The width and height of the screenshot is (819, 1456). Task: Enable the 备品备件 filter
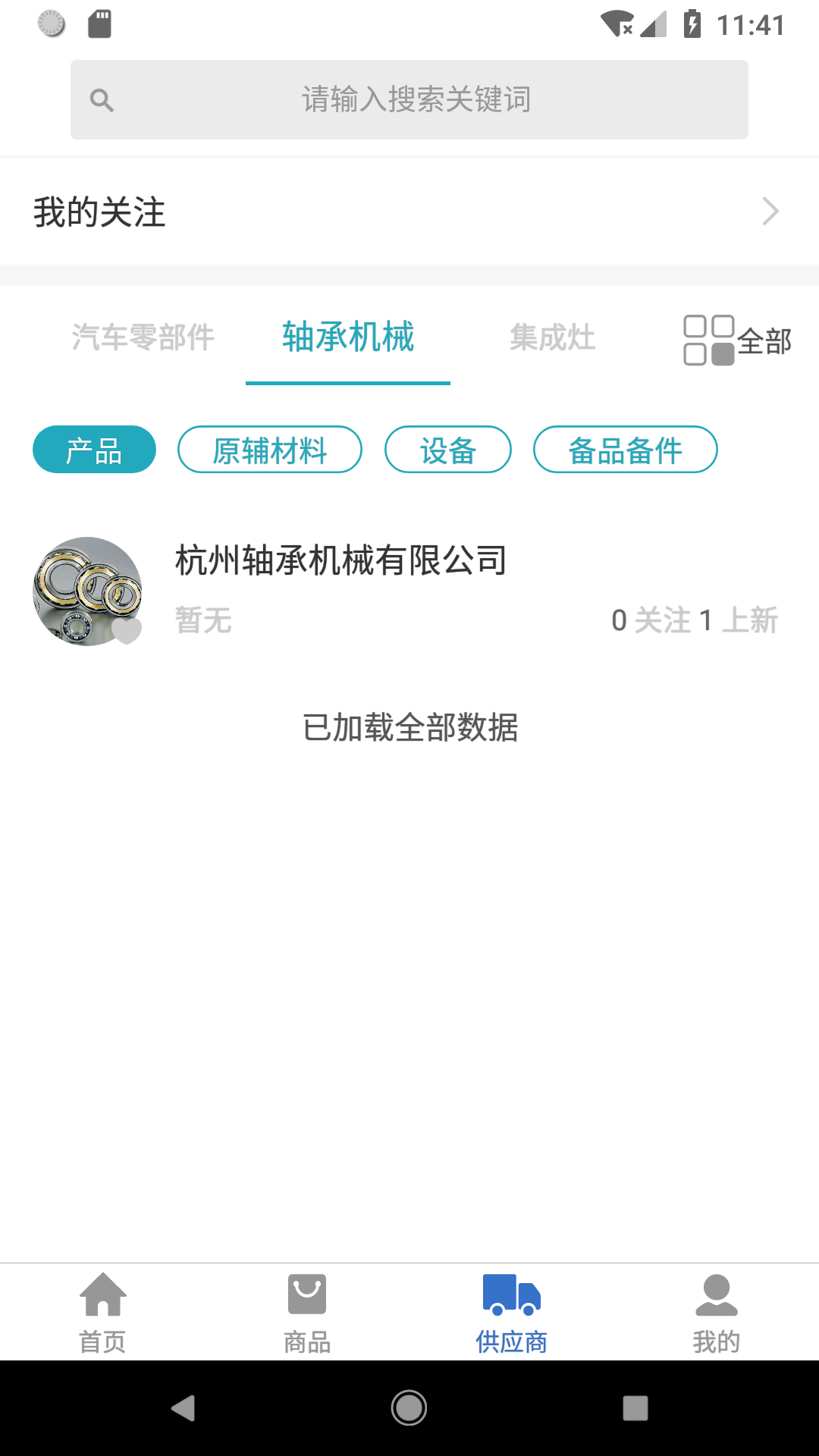[x=626, y=450]
